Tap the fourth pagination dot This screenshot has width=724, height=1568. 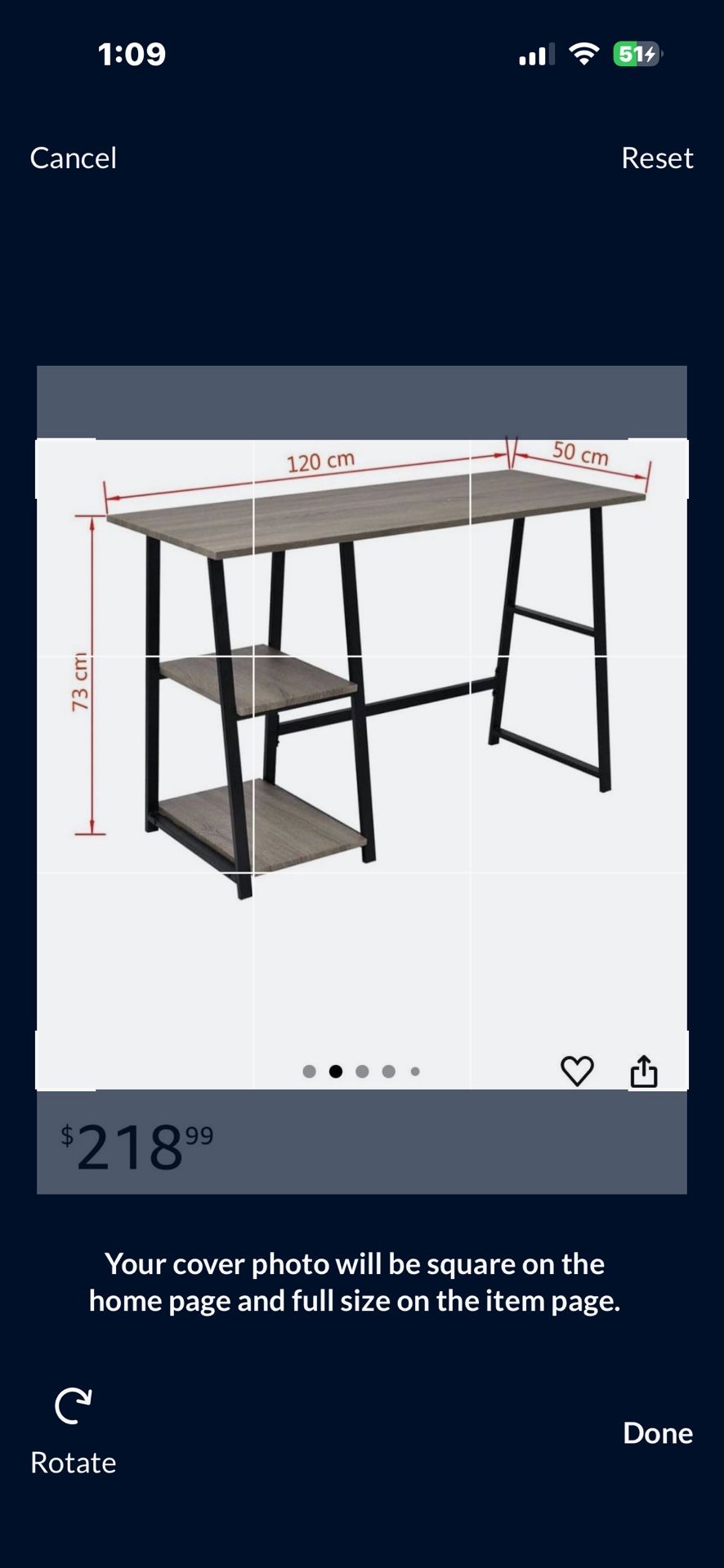(389, 1071)
